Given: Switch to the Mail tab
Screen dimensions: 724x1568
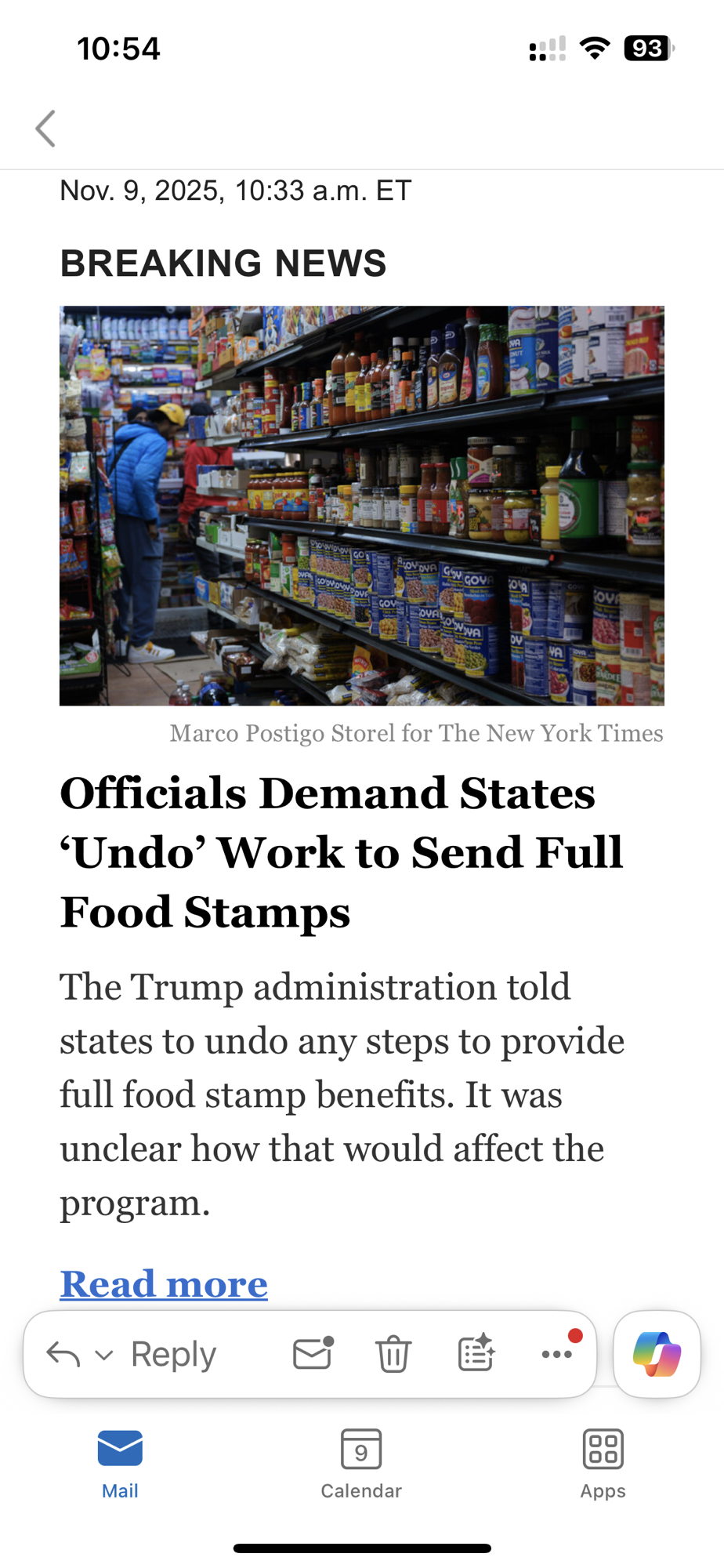Looking at the screenshot, I should point(120,1463).
